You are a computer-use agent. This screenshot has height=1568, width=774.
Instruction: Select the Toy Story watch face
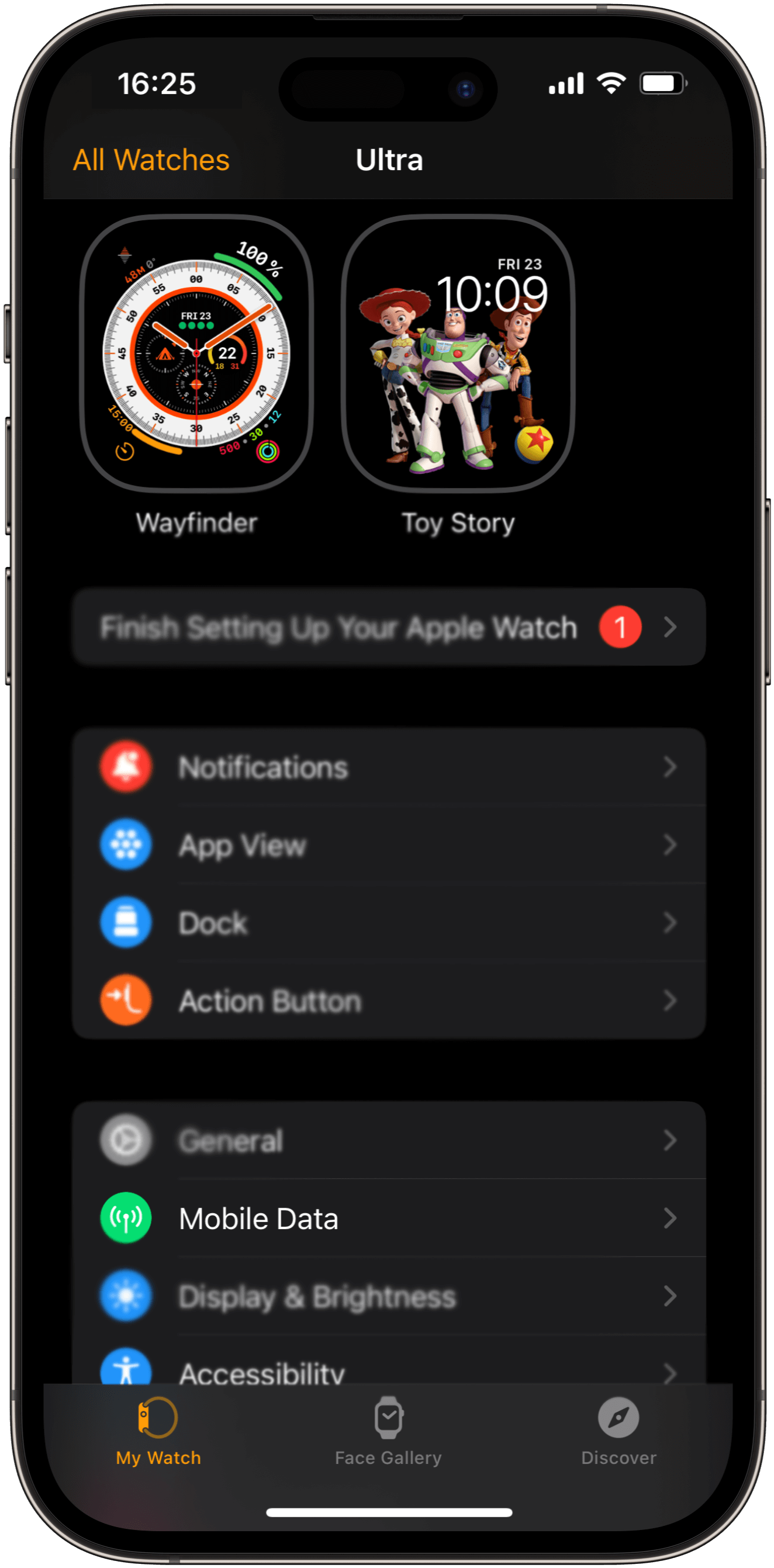tap(458, 353)
